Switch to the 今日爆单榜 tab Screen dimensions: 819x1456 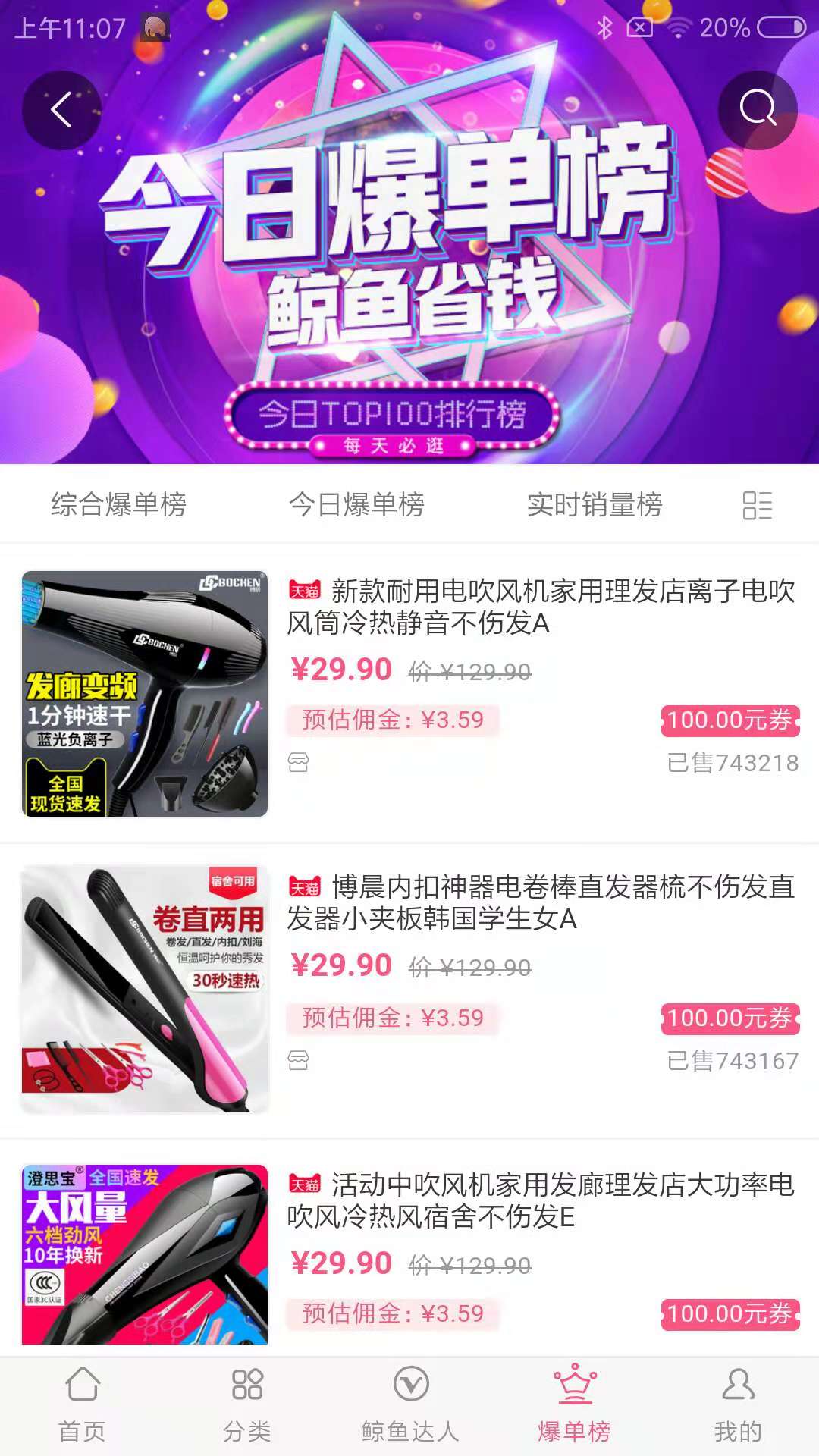pyautogui.click(x=356, y=504)
